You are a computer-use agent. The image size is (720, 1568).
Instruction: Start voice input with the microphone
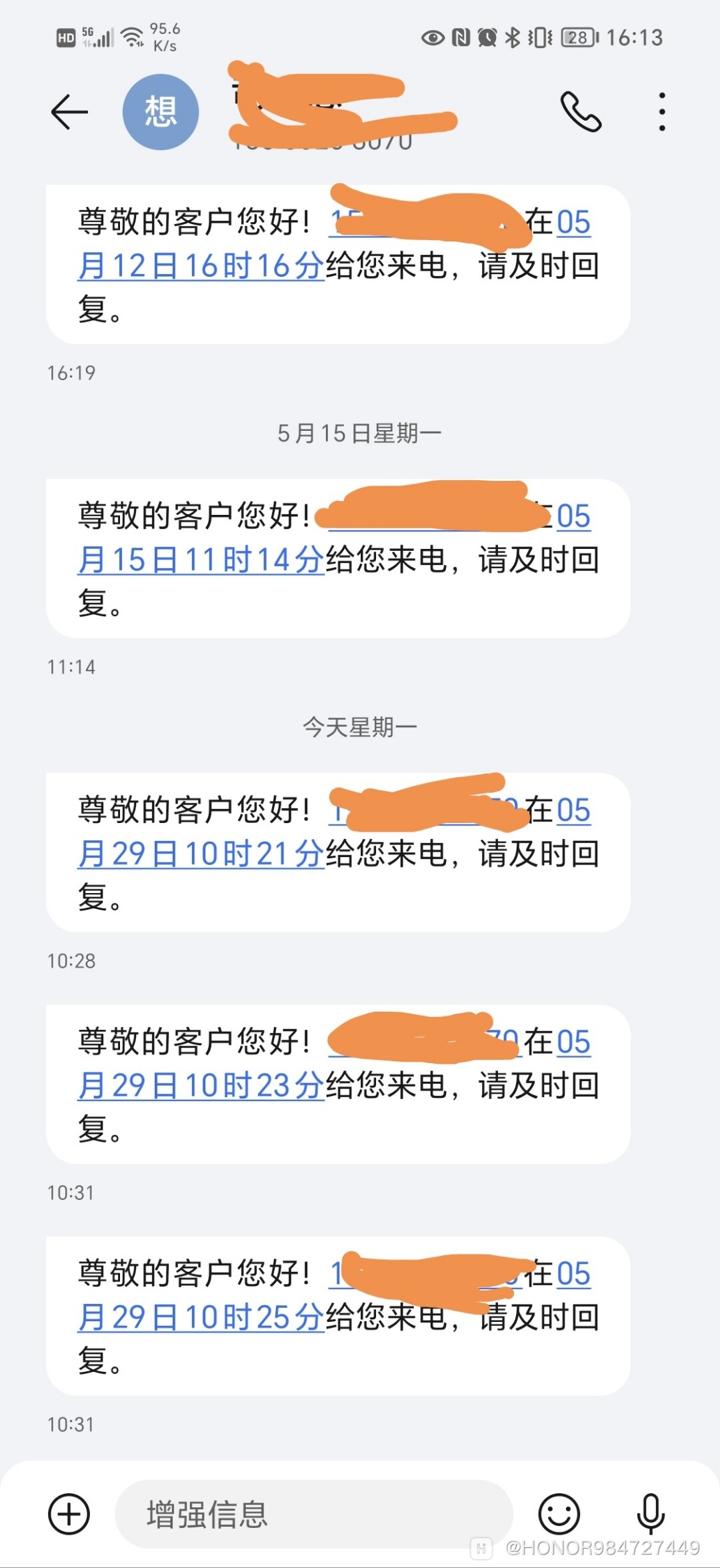[651, 1514]
